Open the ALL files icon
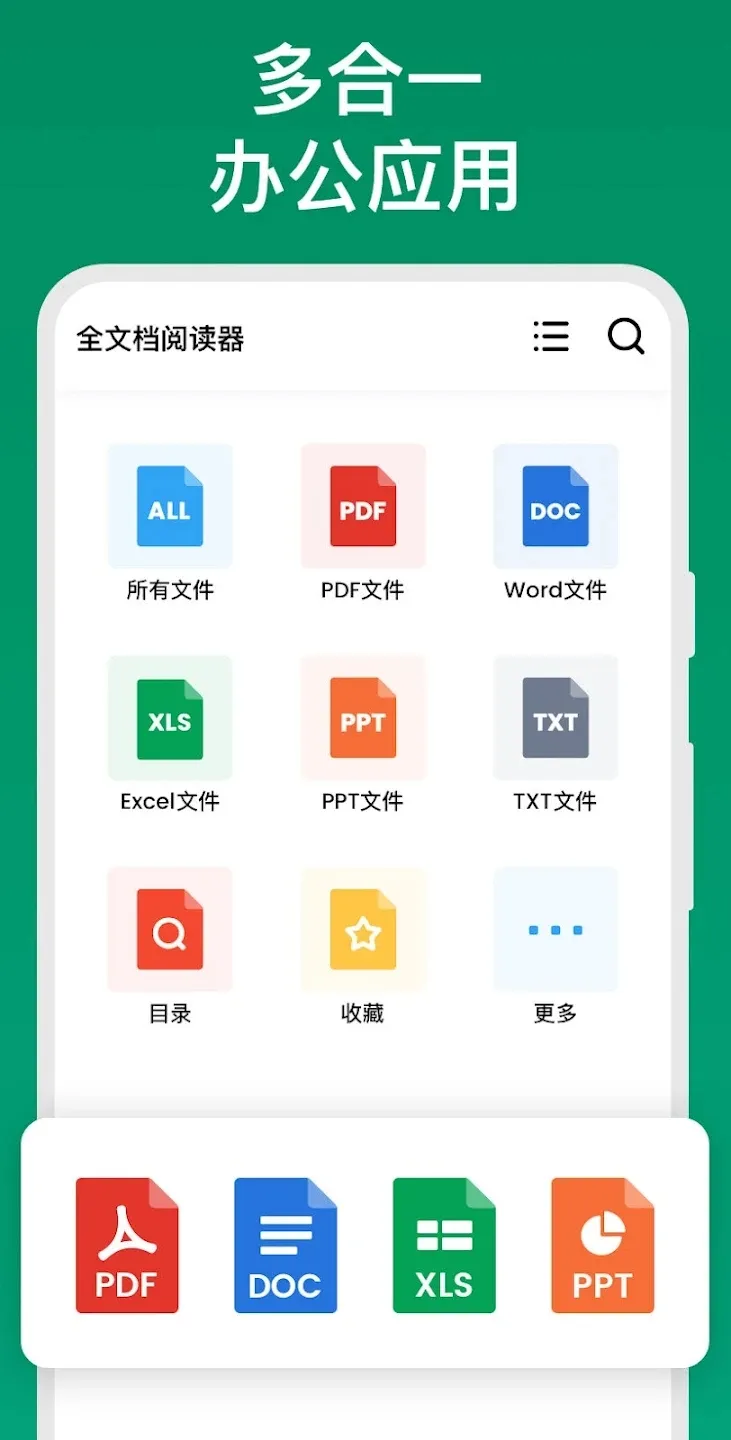The height and width of the screenshot is (1440, 731). [x=169, y=506]
